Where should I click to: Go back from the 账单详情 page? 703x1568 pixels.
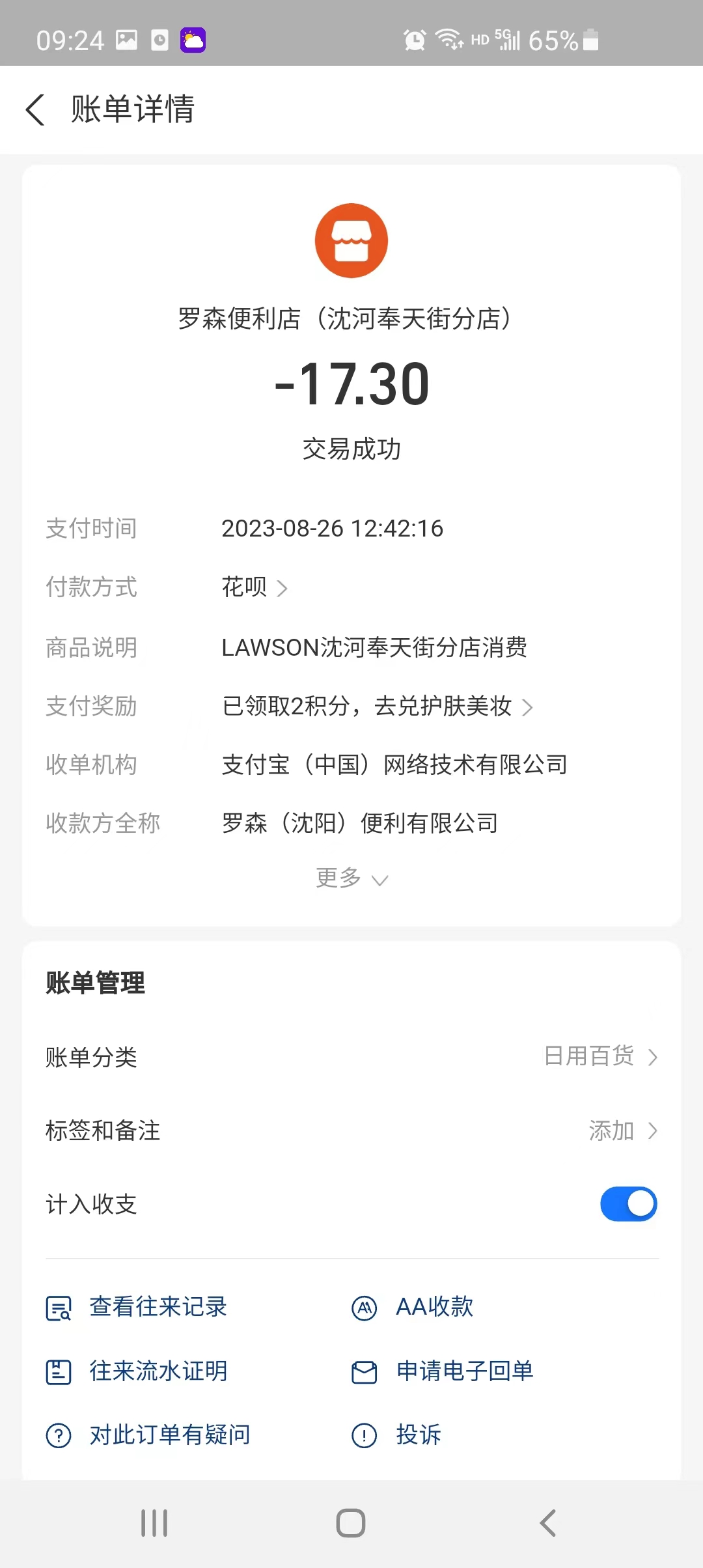click(36, 109)
